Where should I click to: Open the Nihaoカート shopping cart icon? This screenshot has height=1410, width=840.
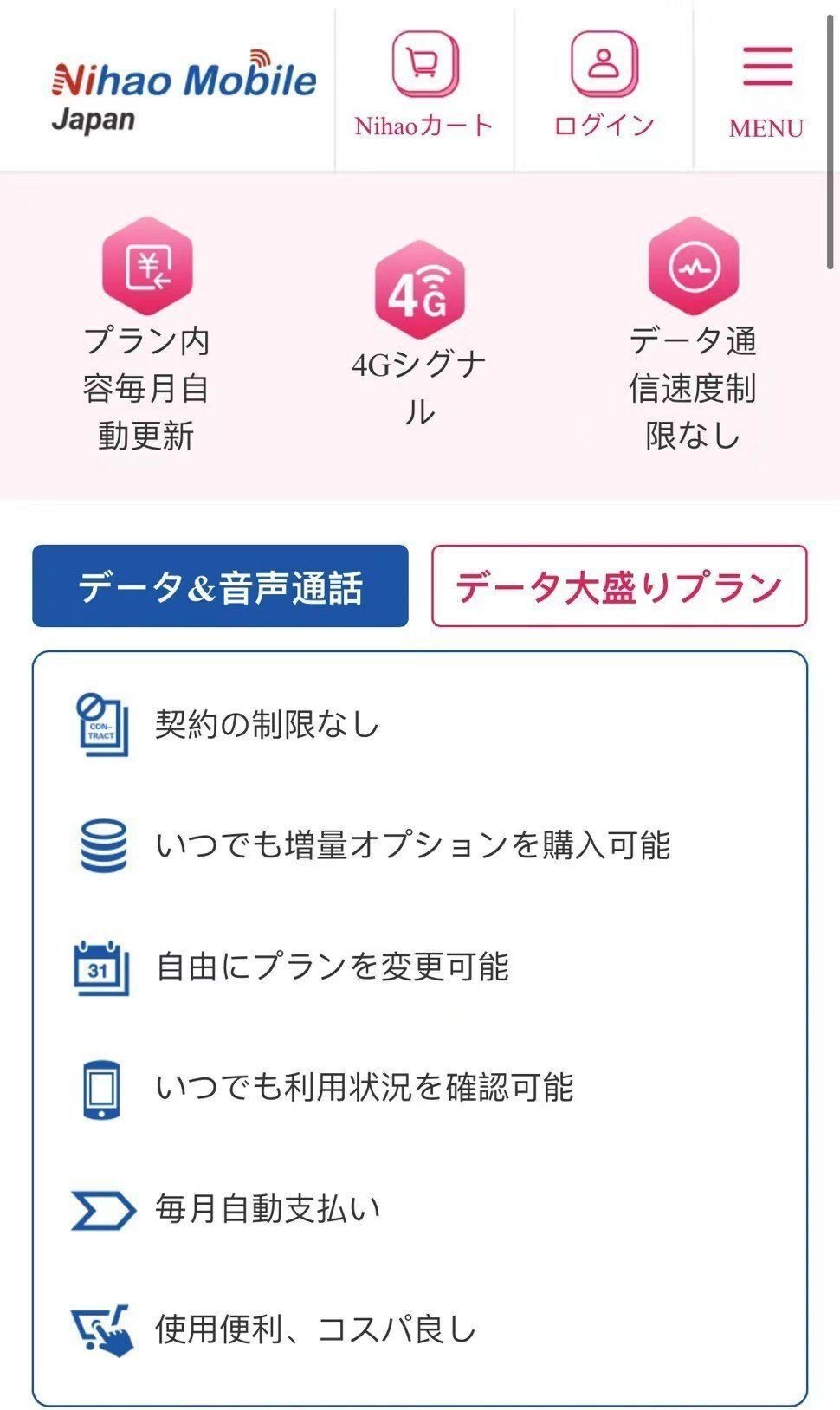tap(422, 65)
